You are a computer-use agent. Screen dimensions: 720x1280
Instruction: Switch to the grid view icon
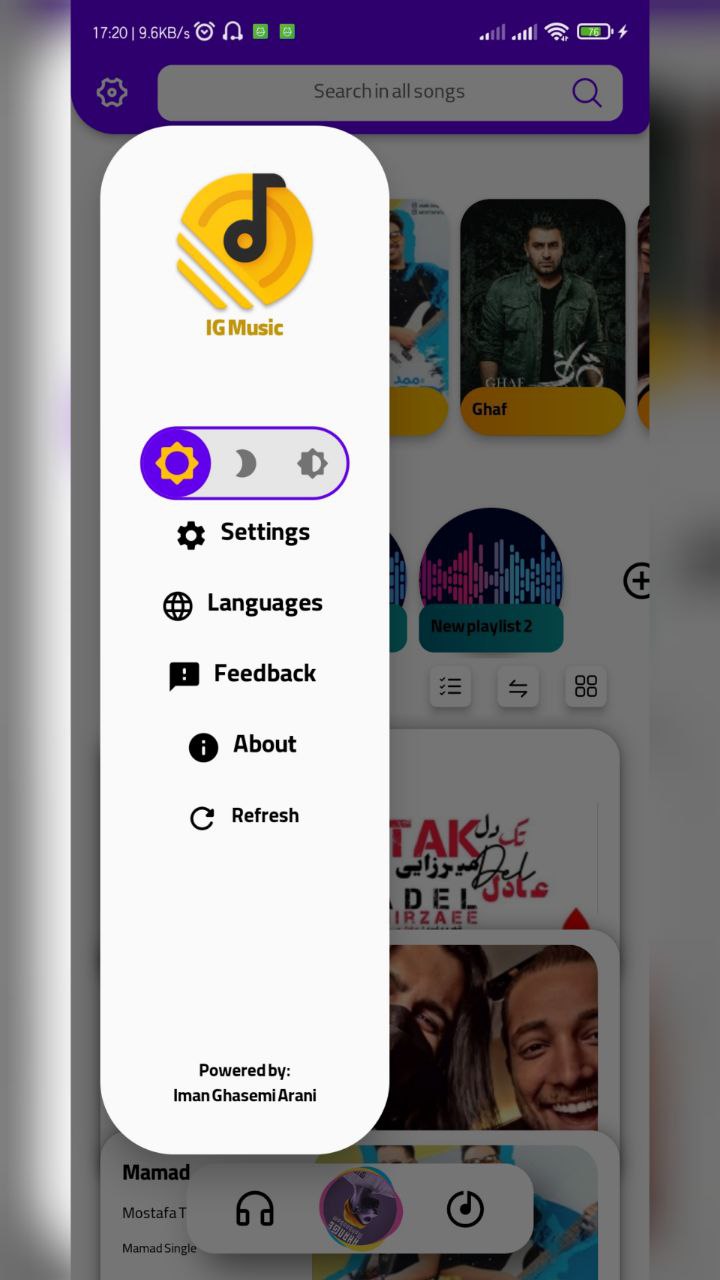(586, 687)
